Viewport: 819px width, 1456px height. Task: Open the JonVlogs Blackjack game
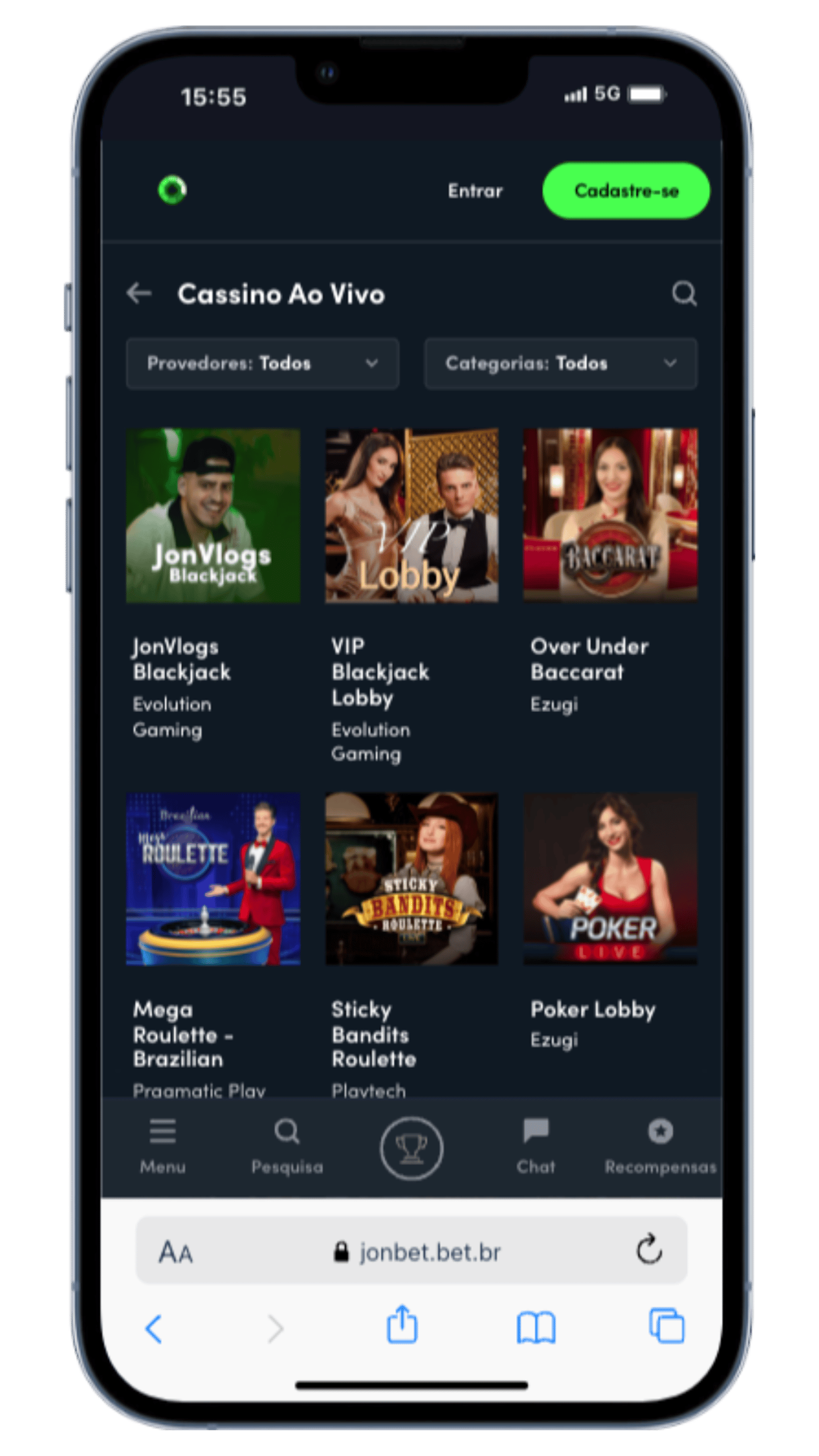point(213,516)
